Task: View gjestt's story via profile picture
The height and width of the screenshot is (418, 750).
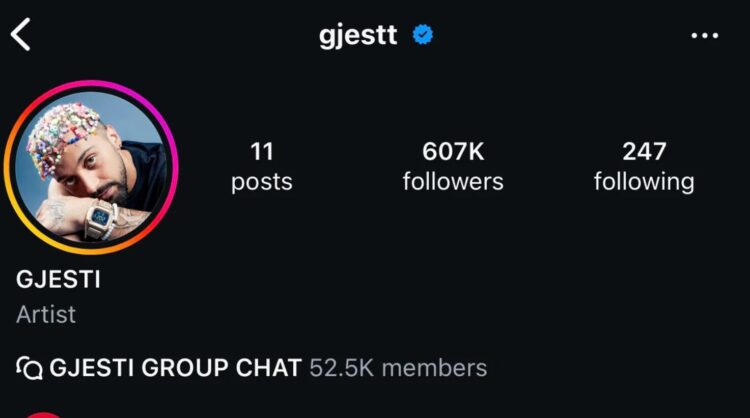Action: point(90,167)
